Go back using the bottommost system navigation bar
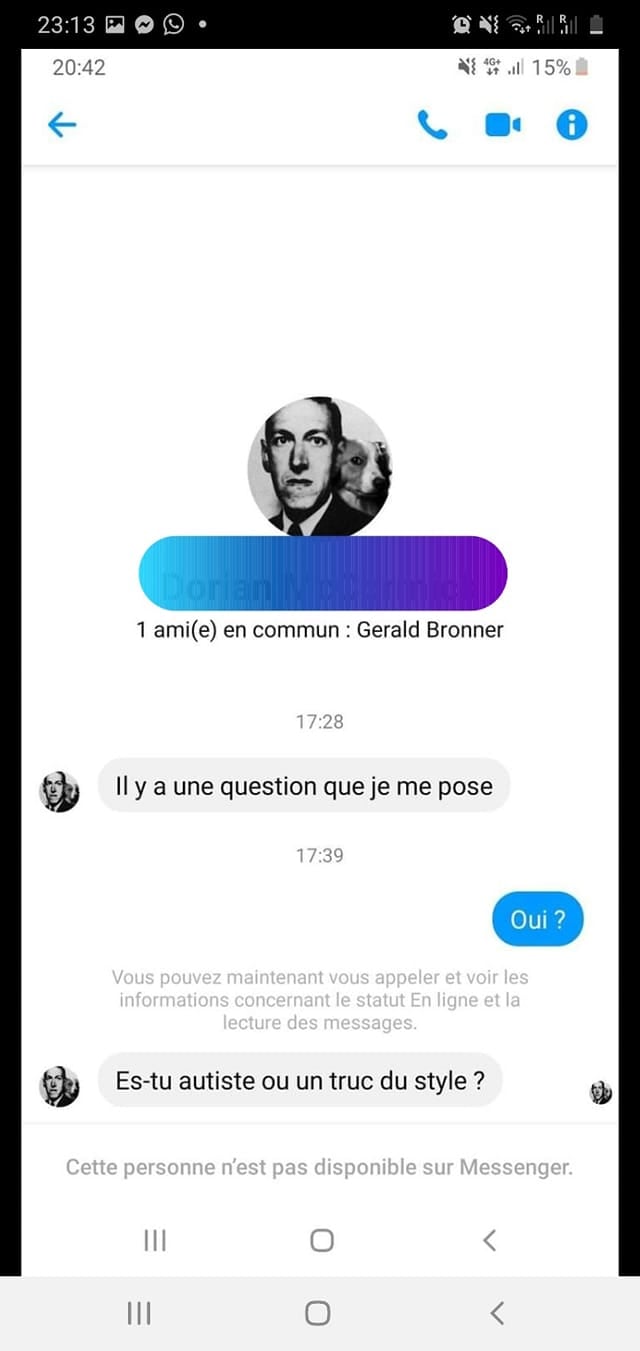Screen dimensions: 640x1351 pos(497,1313)
